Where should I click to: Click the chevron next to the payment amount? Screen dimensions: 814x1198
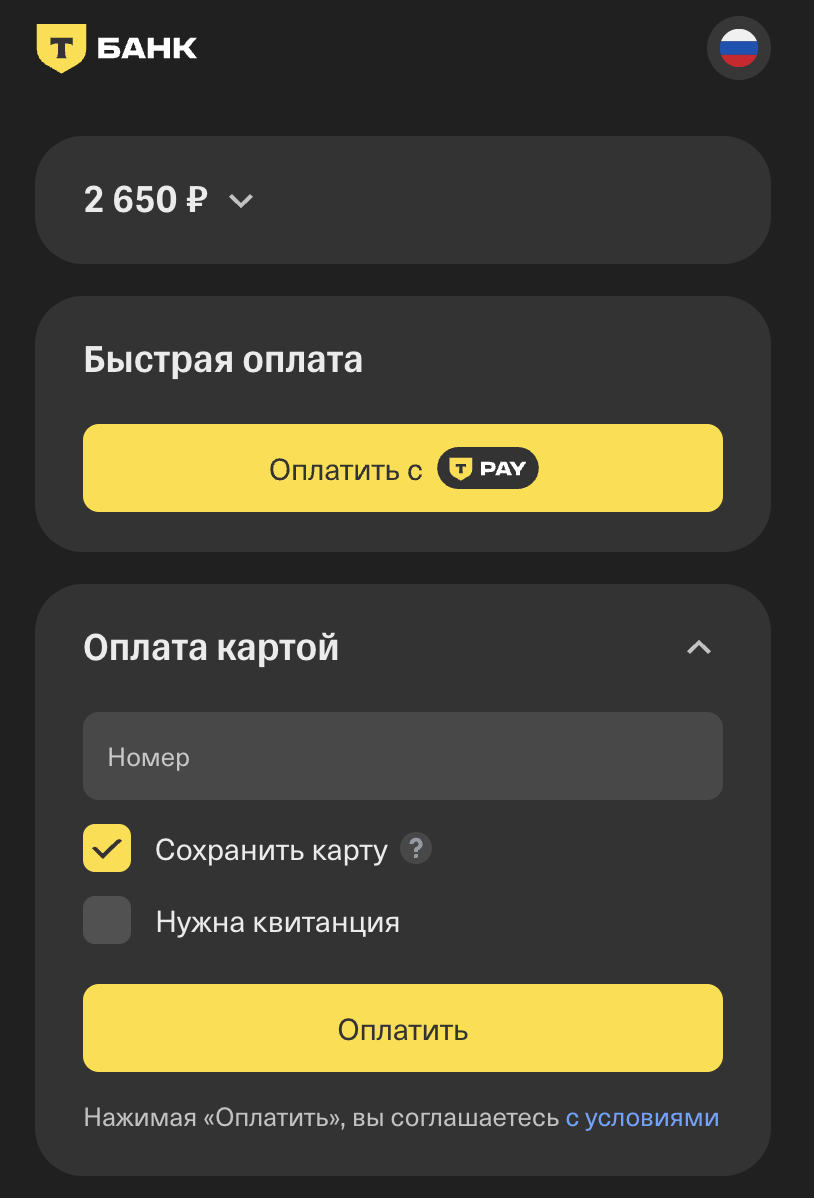coord(240,200)
